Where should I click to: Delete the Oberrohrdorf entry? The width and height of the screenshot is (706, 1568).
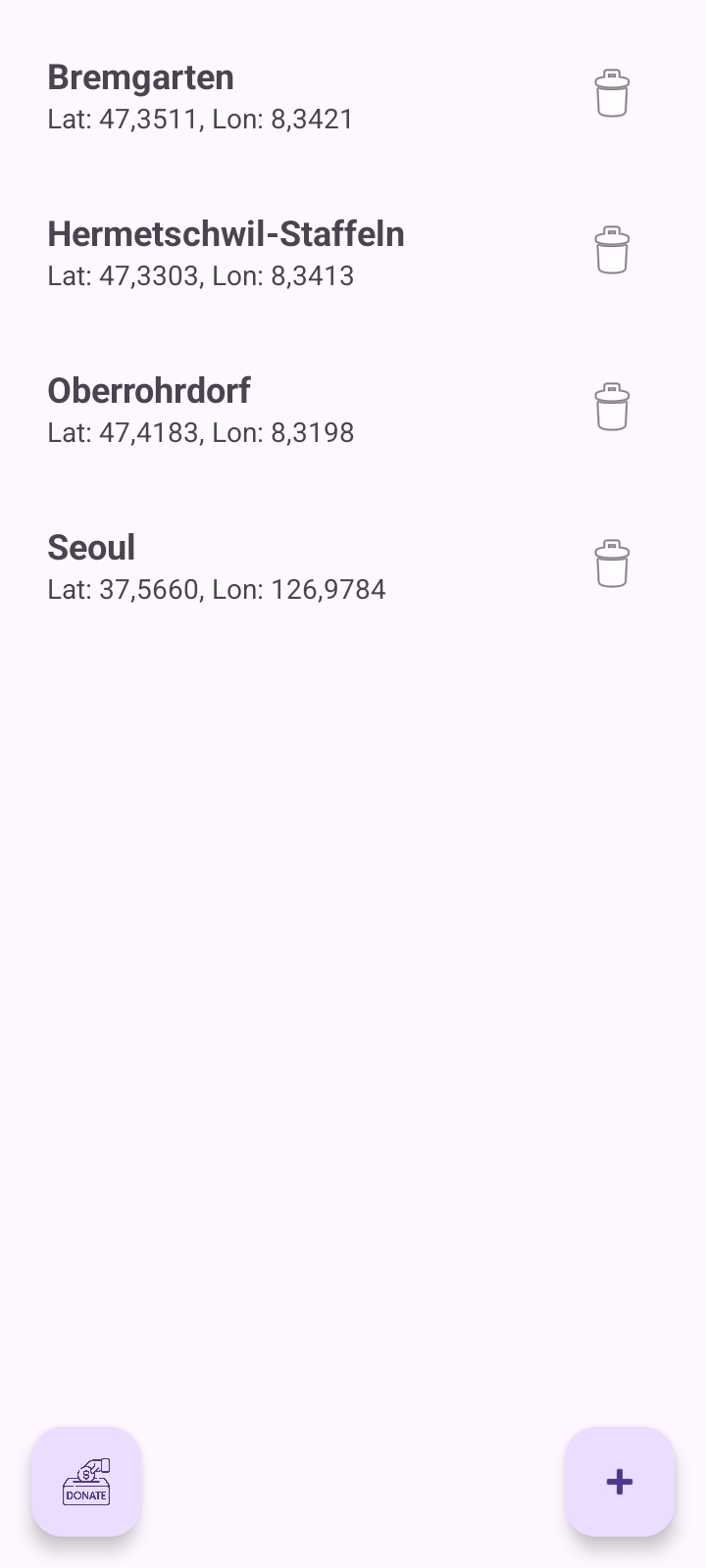pyautogui.click(x=612, y=408)
